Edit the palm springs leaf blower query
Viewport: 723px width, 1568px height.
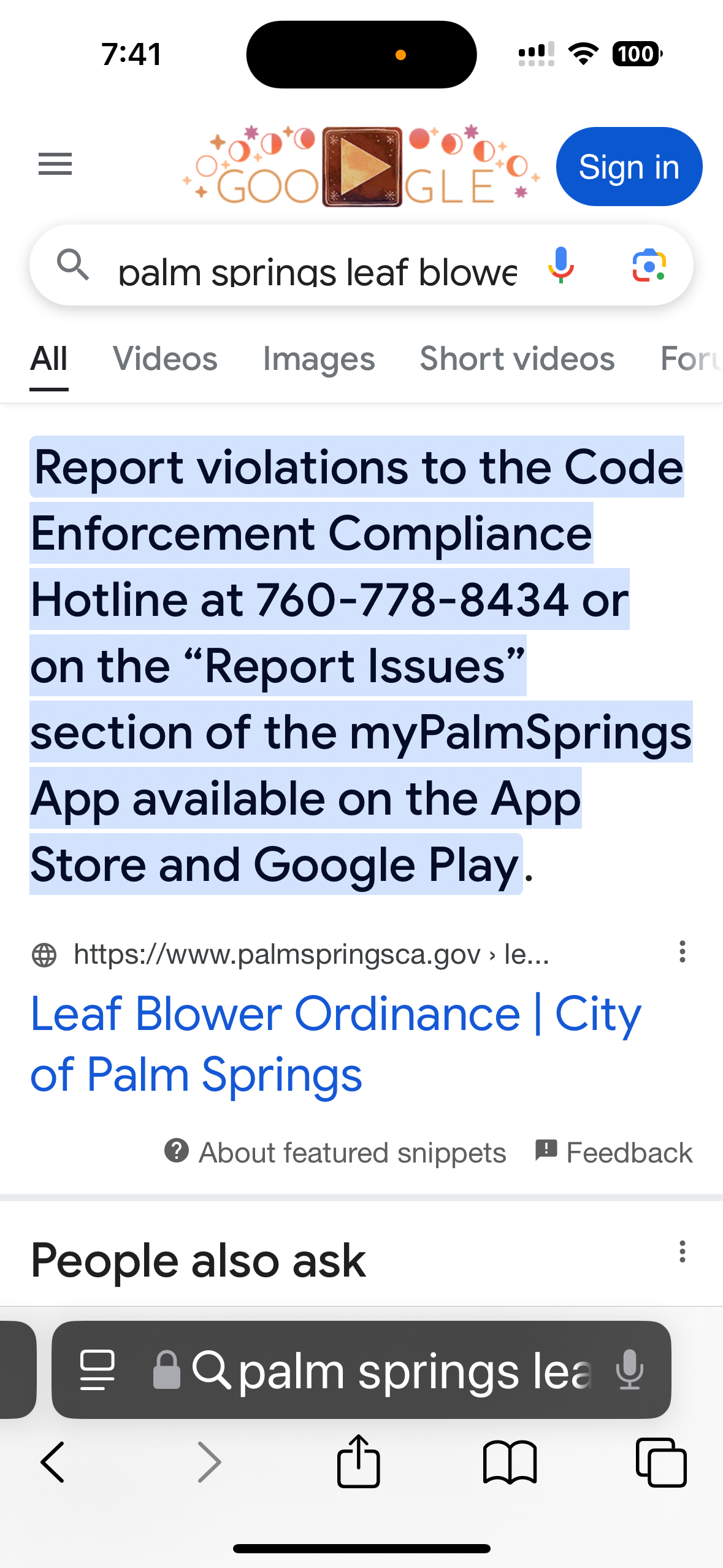point(317,271)
